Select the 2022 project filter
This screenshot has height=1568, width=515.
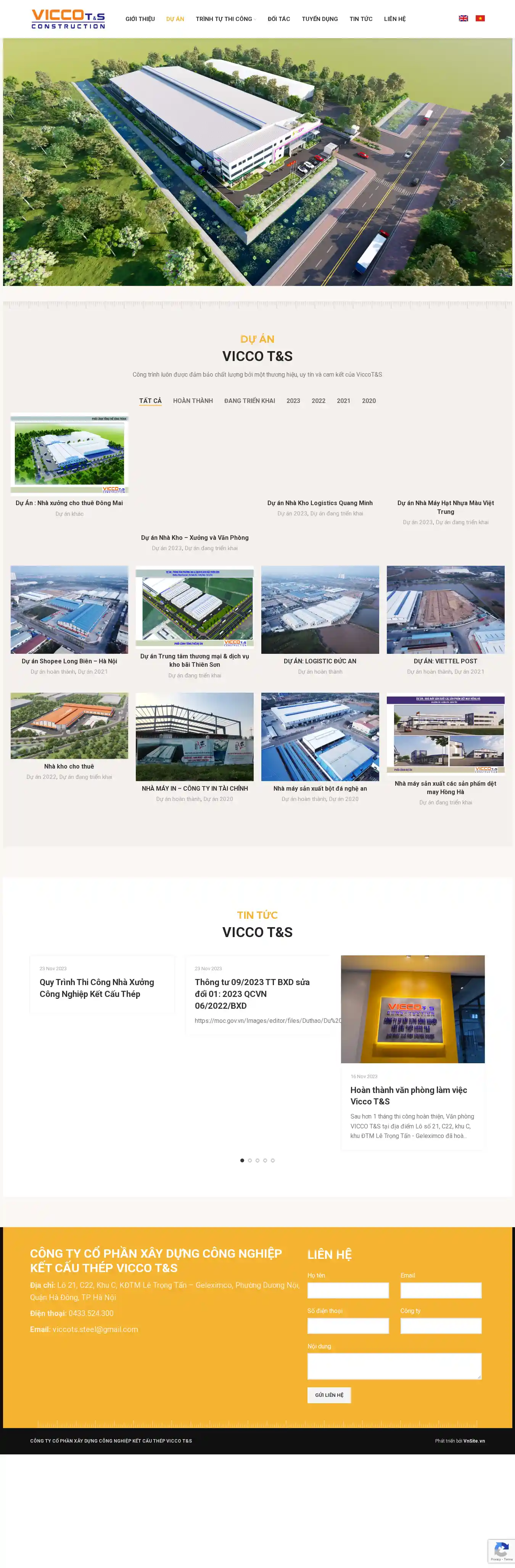pyautogui.click(x=319, y=401)
